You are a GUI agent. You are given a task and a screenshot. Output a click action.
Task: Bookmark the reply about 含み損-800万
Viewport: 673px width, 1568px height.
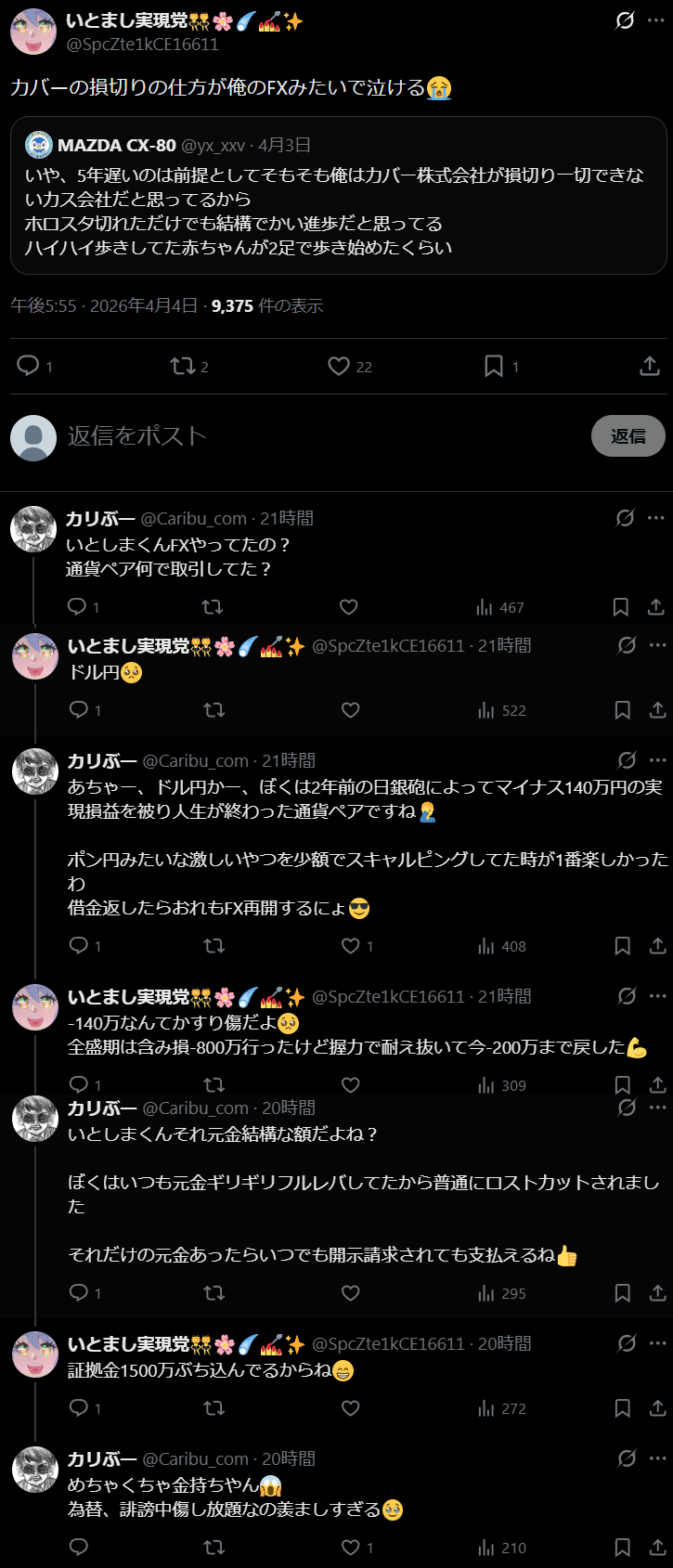pyautogui.click(x=623, y=1084)
